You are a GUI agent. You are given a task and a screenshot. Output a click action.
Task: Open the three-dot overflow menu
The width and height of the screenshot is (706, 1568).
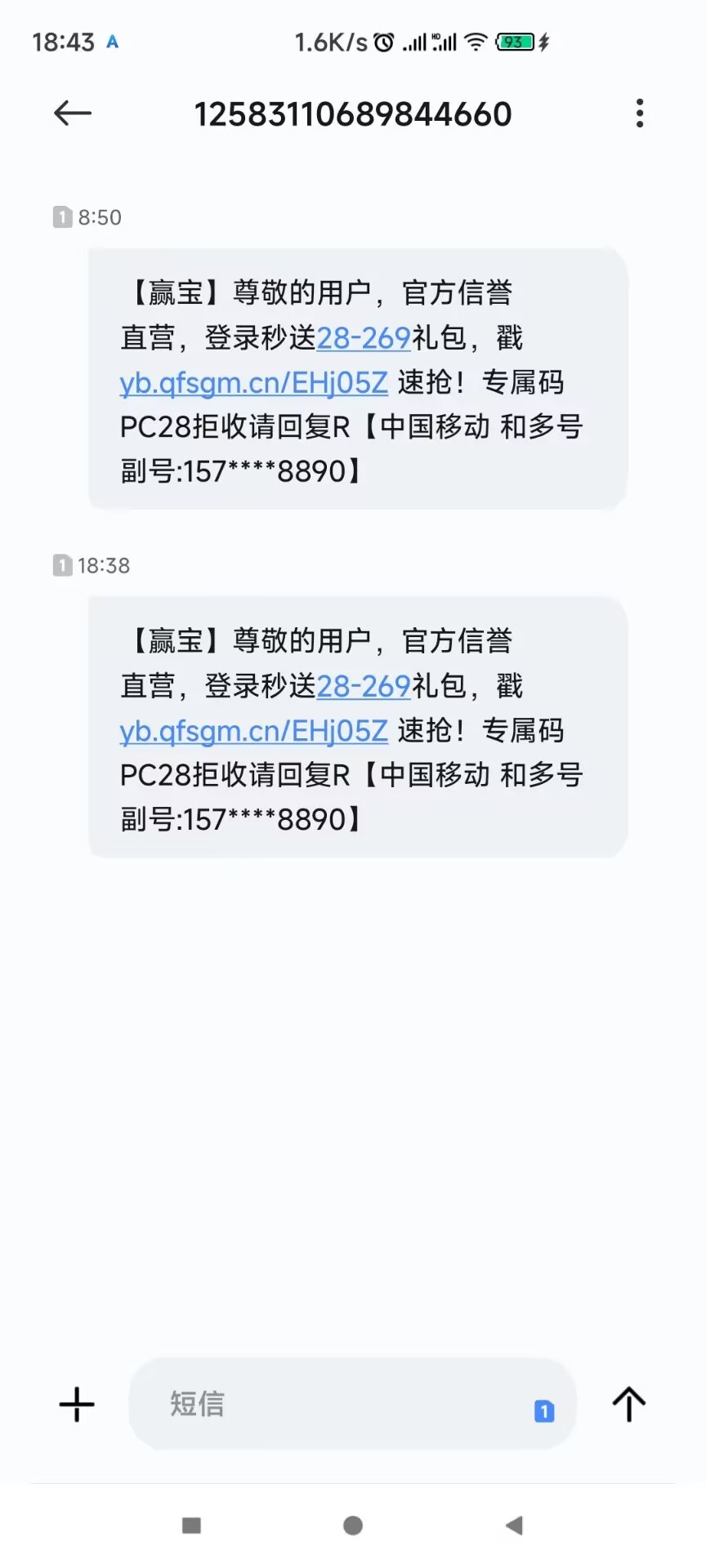click(640, 114)
